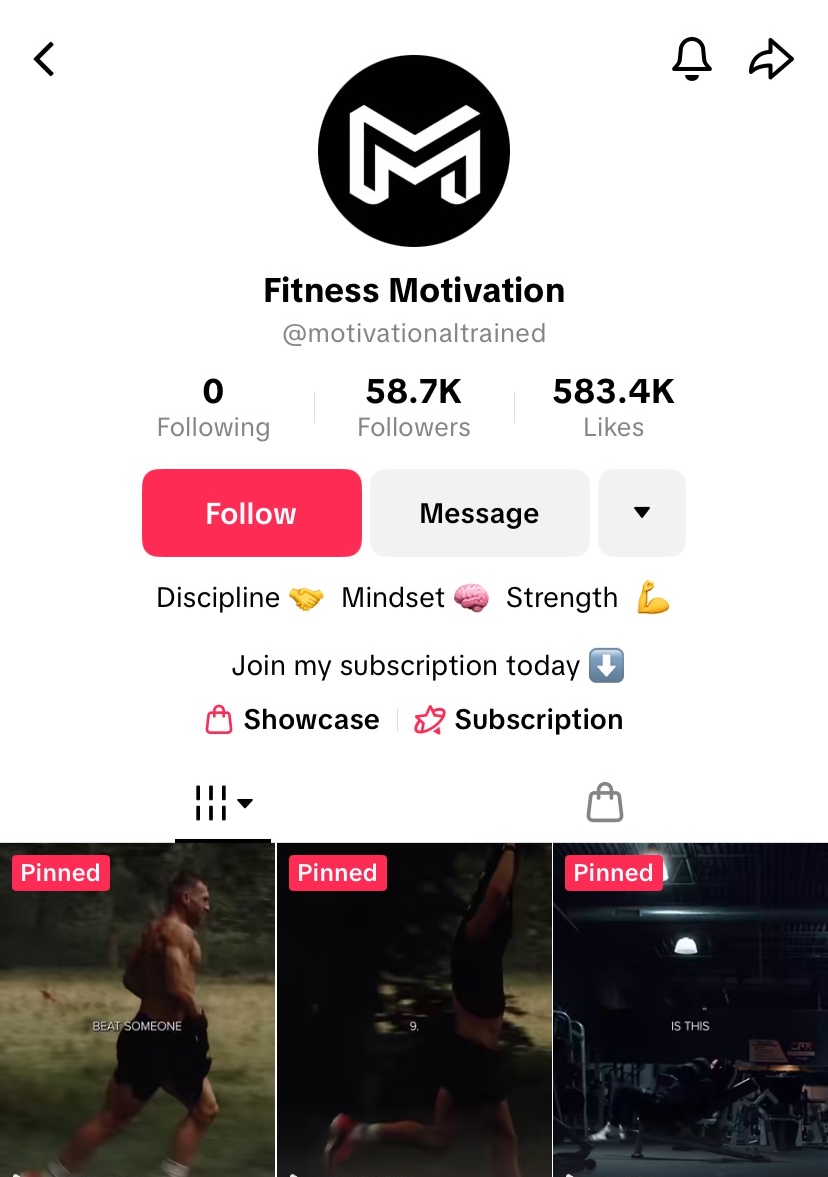Image resolution: width=828 pixels, height=1177 pixels.
Task: Open the Subscription link
Action: pyautogui.click(x=519, y=720)
